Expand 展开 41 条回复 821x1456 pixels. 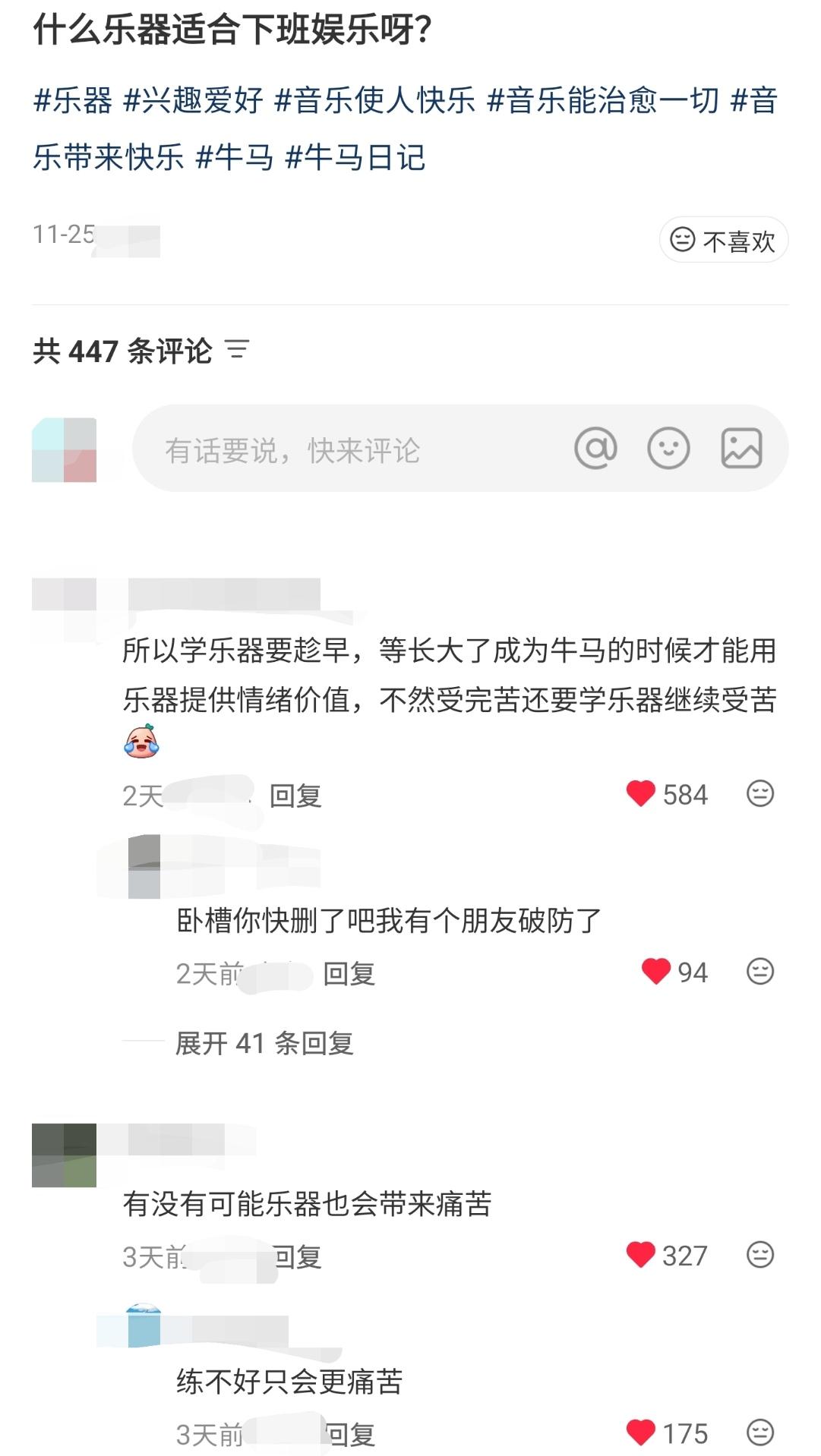[x=264, y=1043]
